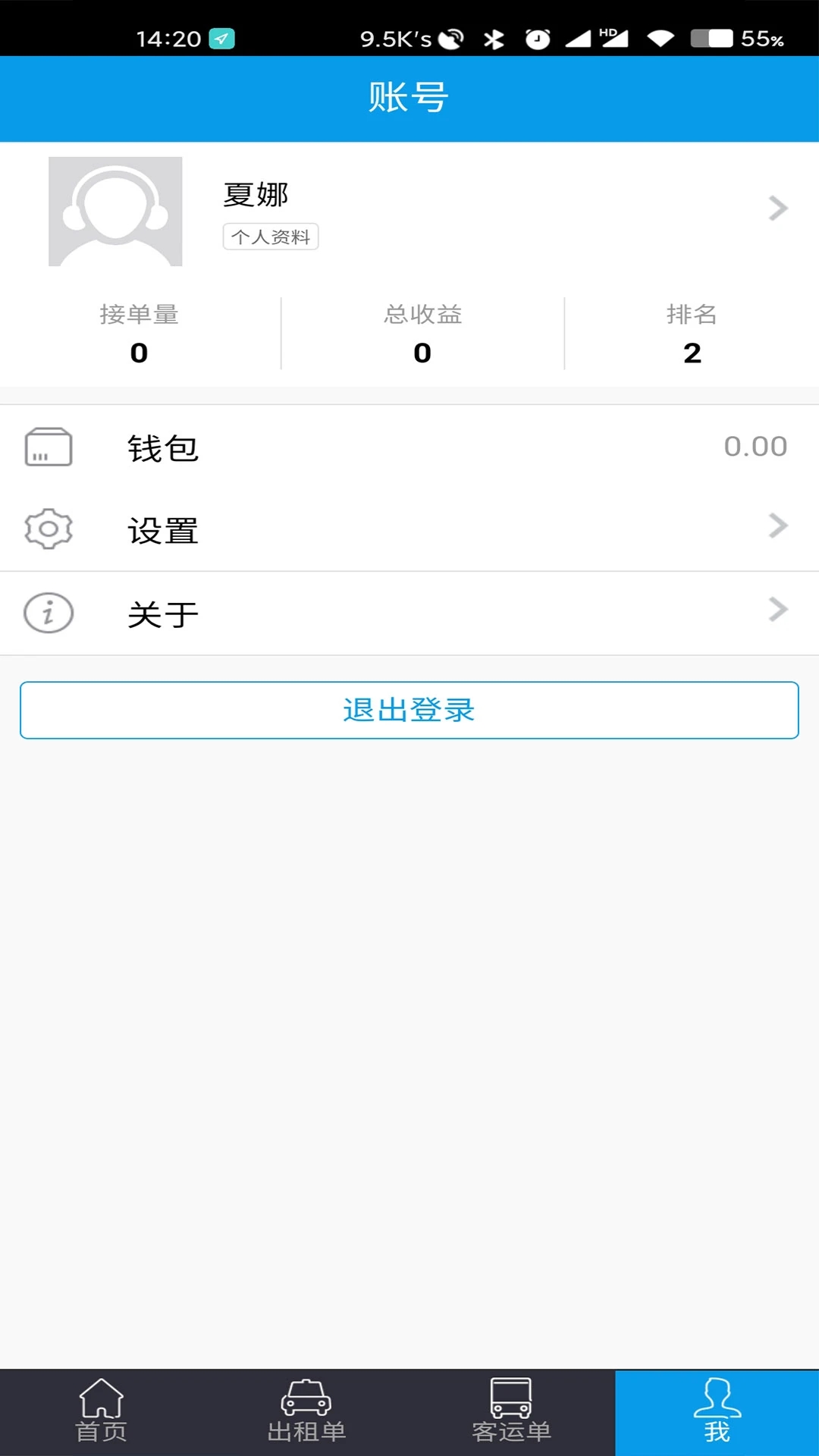Open the 关于 about page
819x1456 pixels.
coord(409,613)
